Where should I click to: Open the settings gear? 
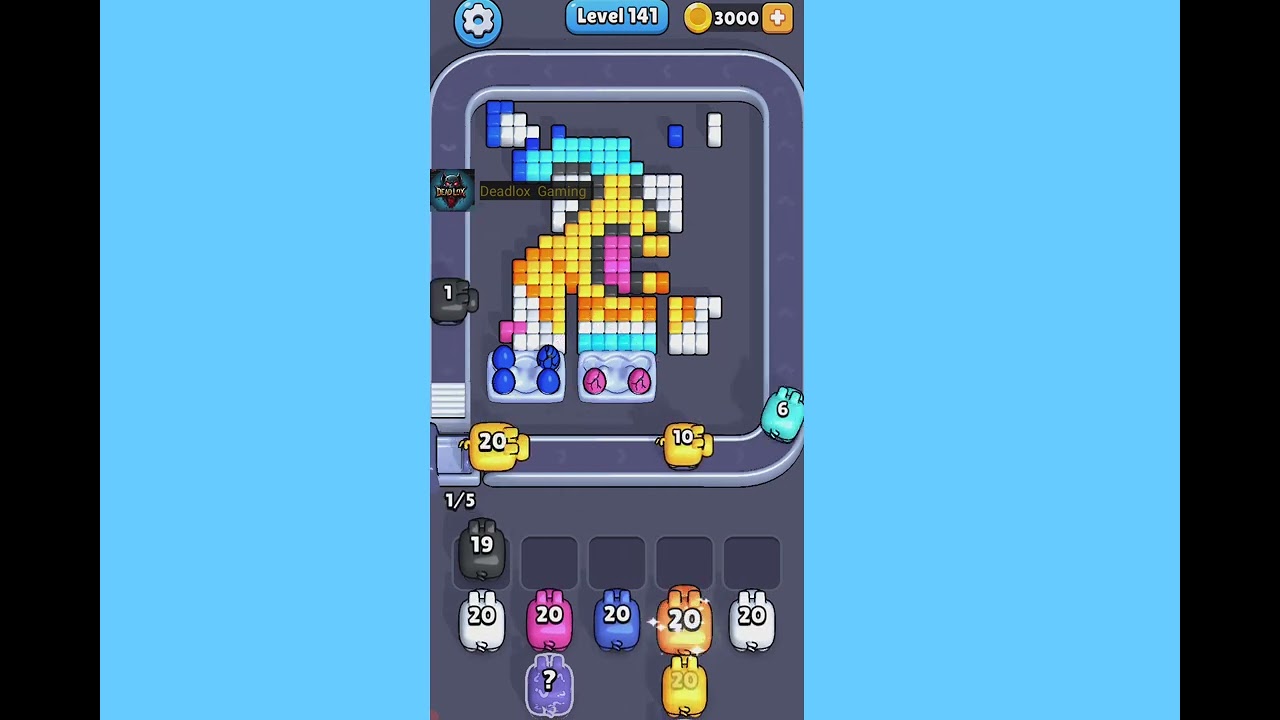[x=478, y=21]
